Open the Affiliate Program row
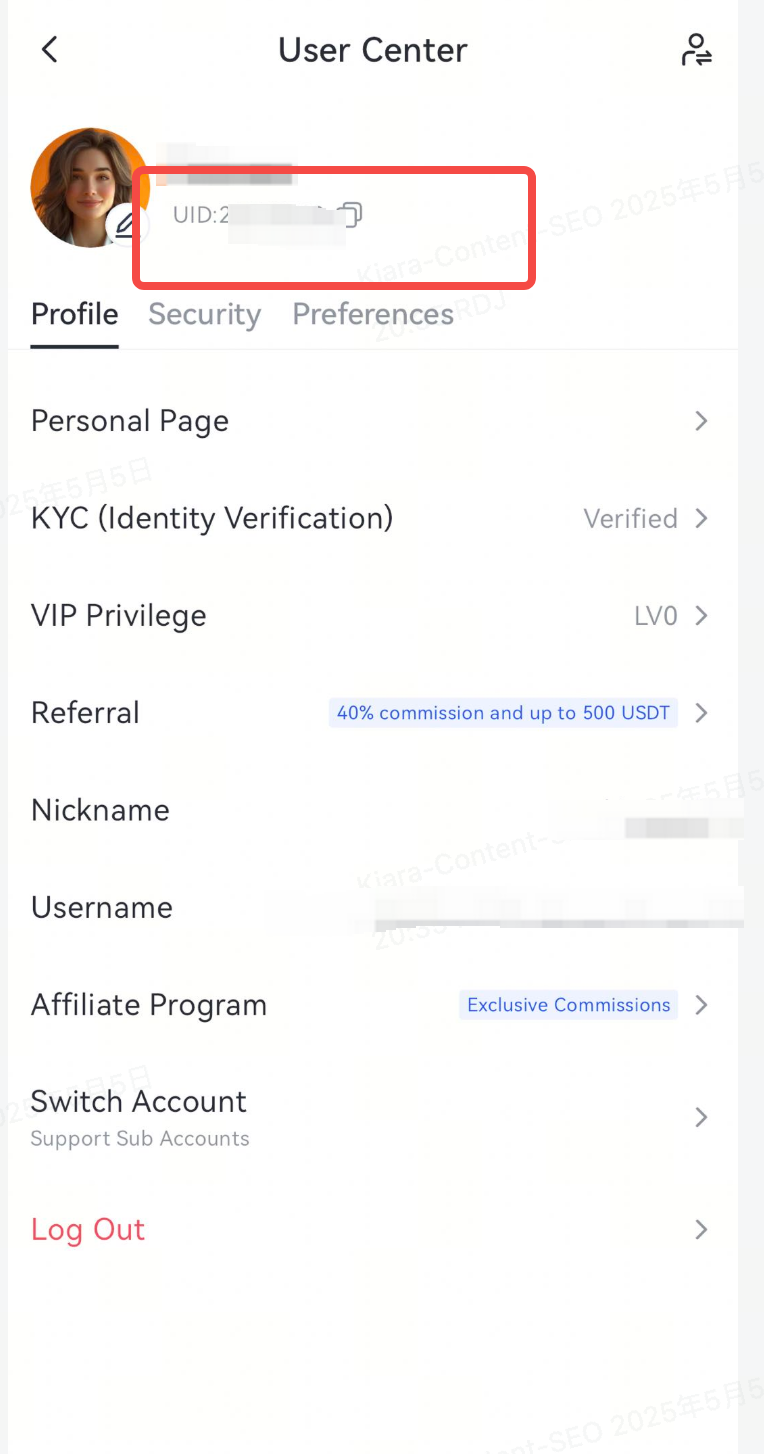This screenshot has width=764, height=1454. pos(370,1005)
